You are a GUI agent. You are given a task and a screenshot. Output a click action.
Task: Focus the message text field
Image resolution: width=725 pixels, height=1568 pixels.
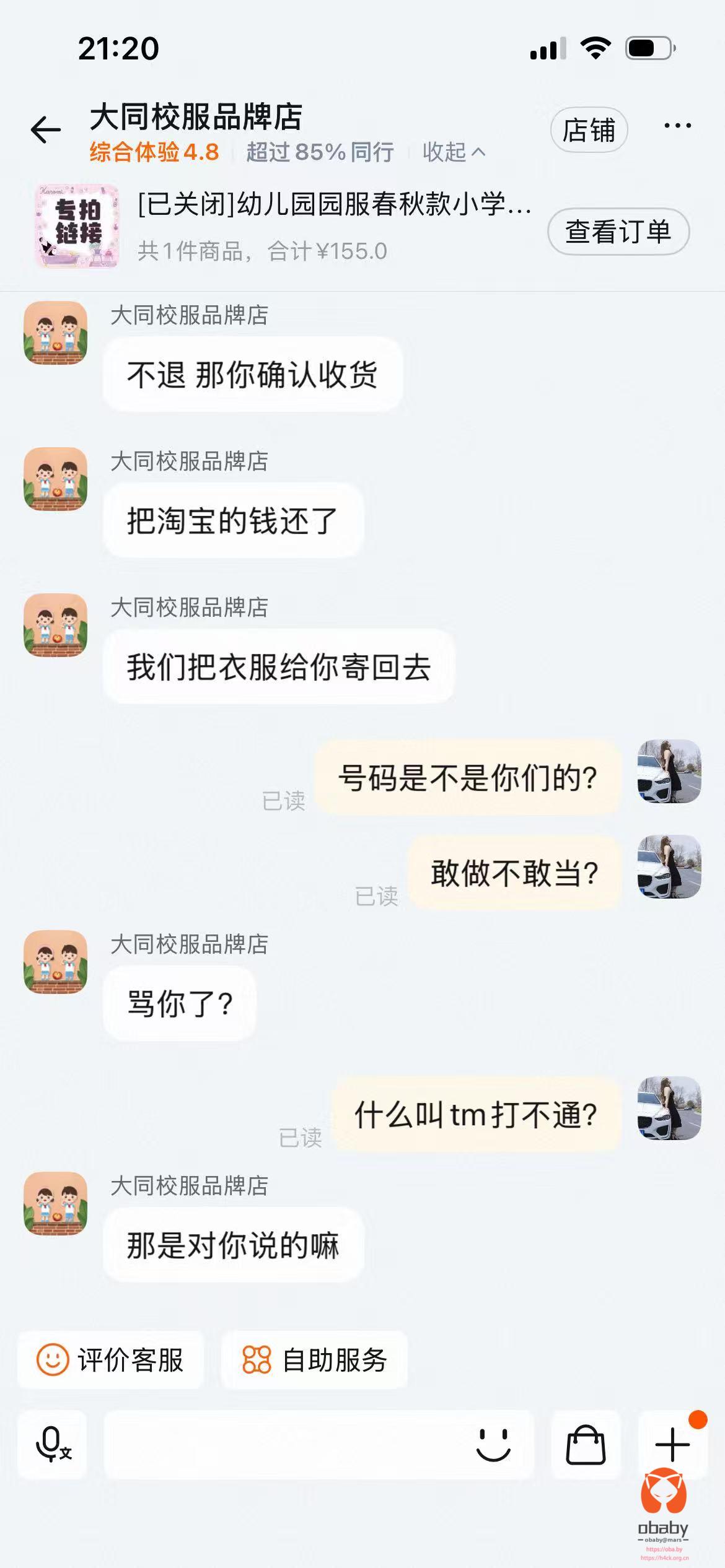[x=285, y=1444]
